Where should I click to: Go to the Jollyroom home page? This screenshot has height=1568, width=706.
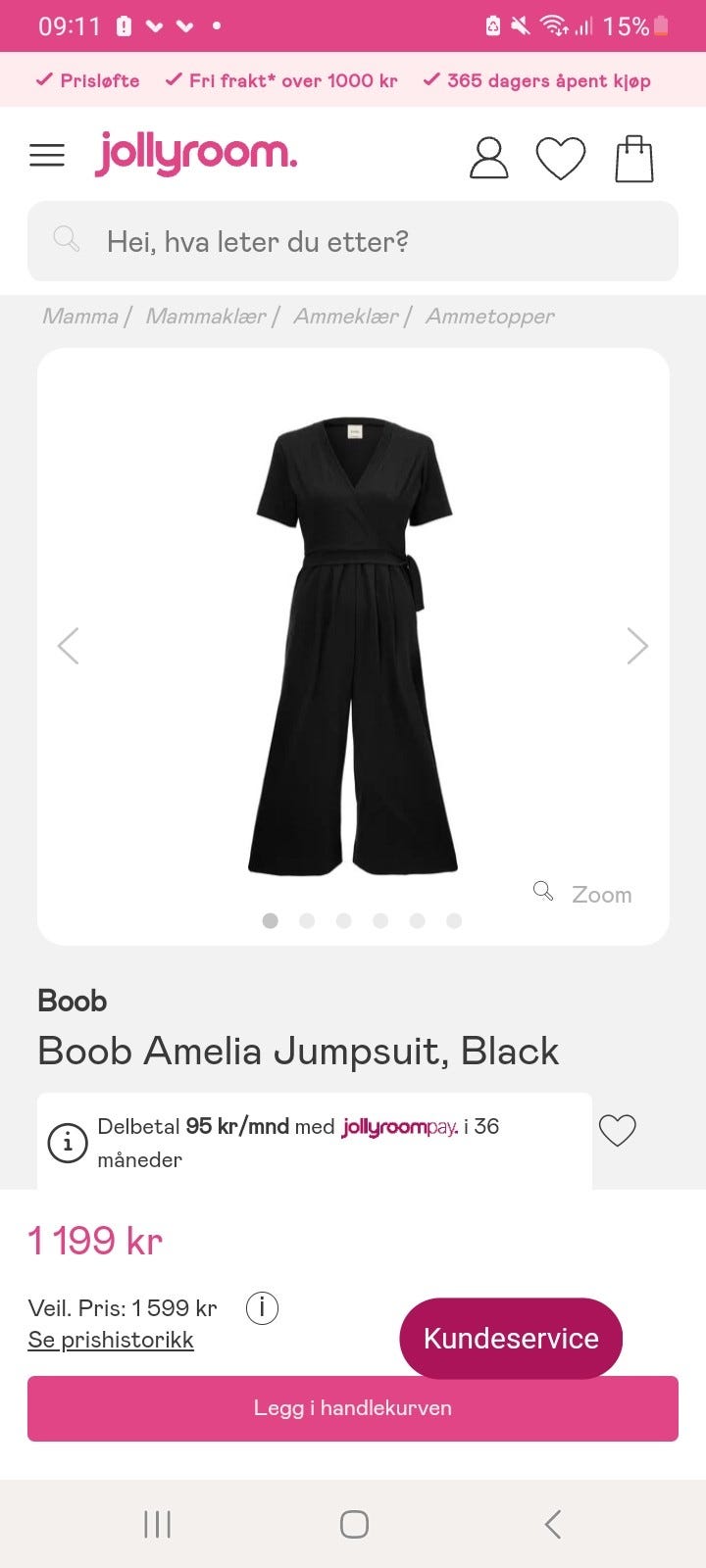pos(196,155)
